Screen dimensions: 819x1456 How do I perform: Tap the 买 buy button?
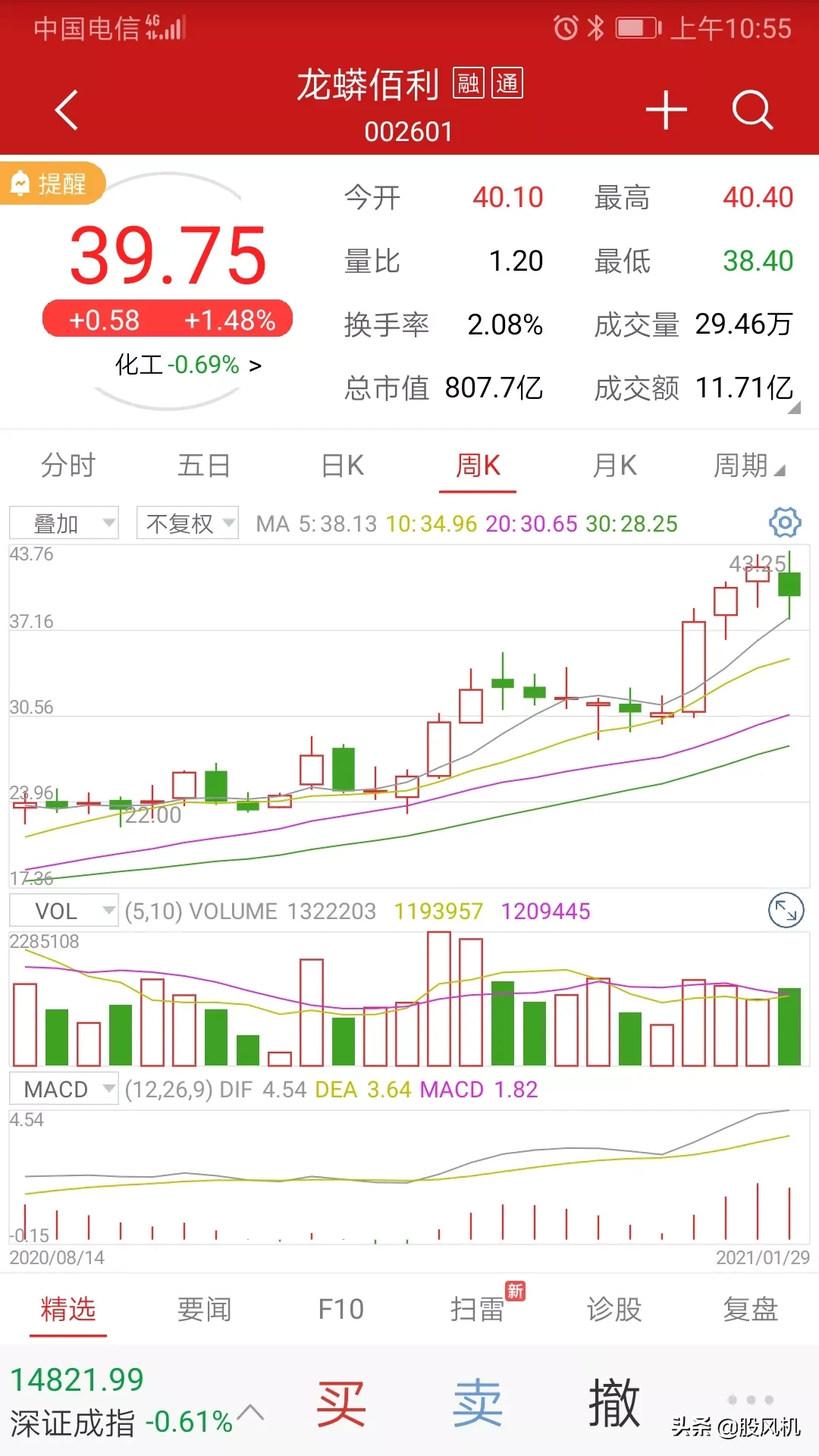[341, 1403]
